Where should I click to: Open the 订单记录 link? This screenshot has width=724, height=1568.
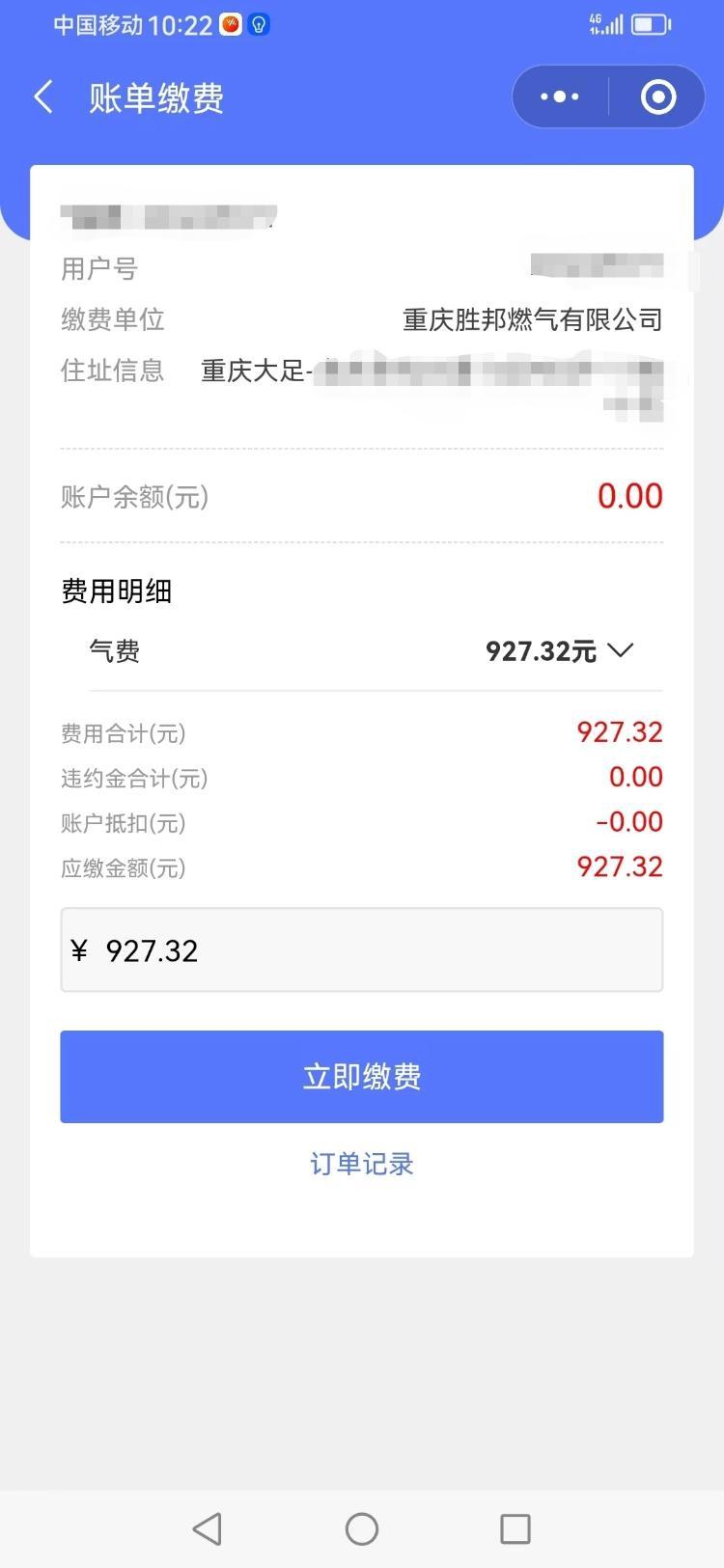coord(362,1164)
